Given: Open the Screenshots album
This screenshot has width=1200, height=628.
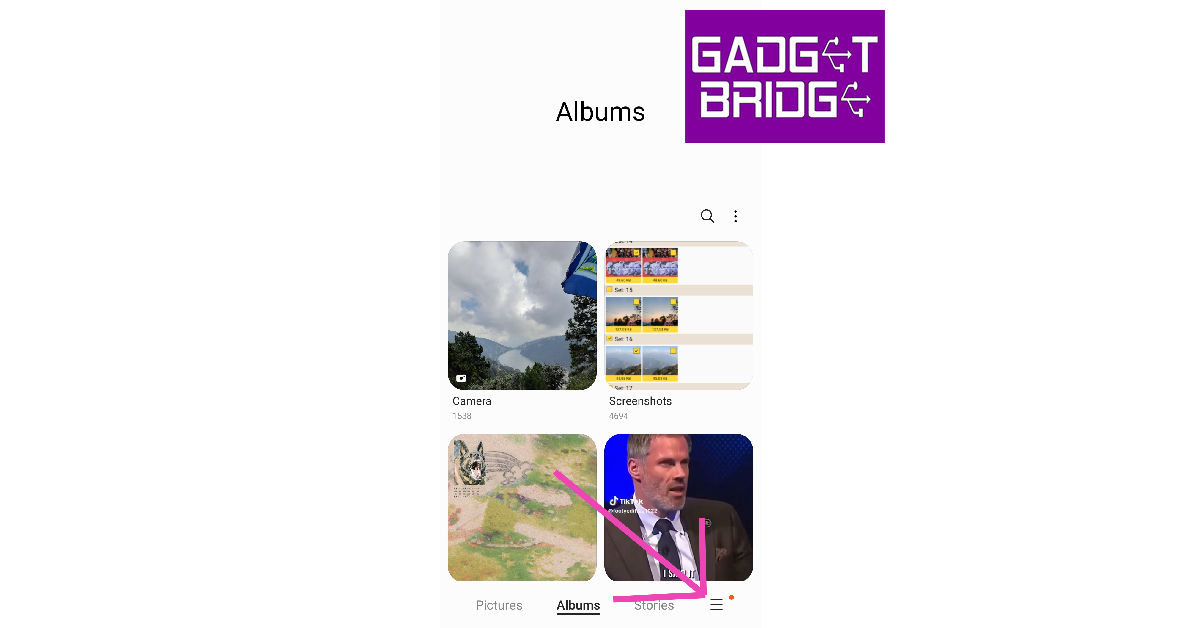Looking at the screenshot, I should [678, 316].
